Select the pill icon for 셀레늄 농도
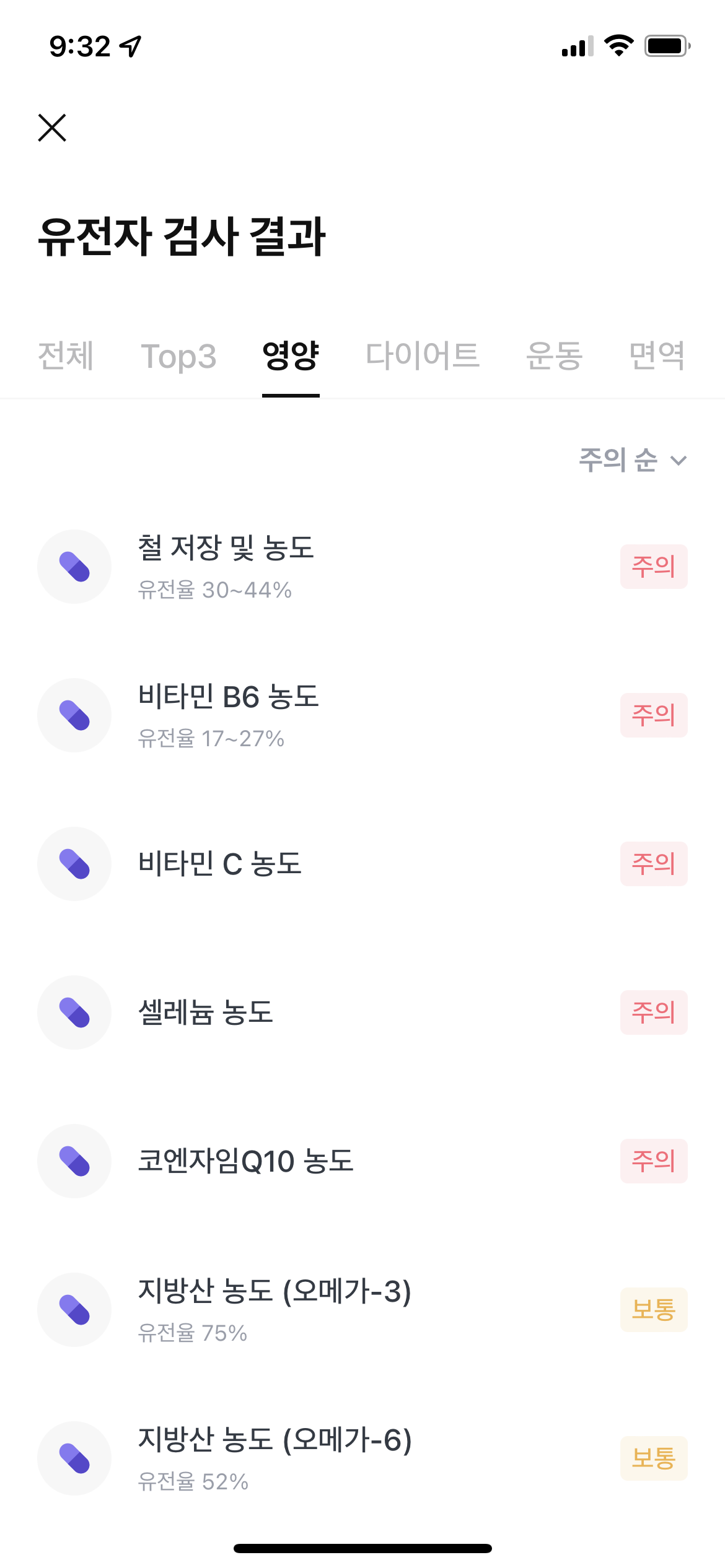This screenshot has width=725, height=1568. pos(74,1013)
